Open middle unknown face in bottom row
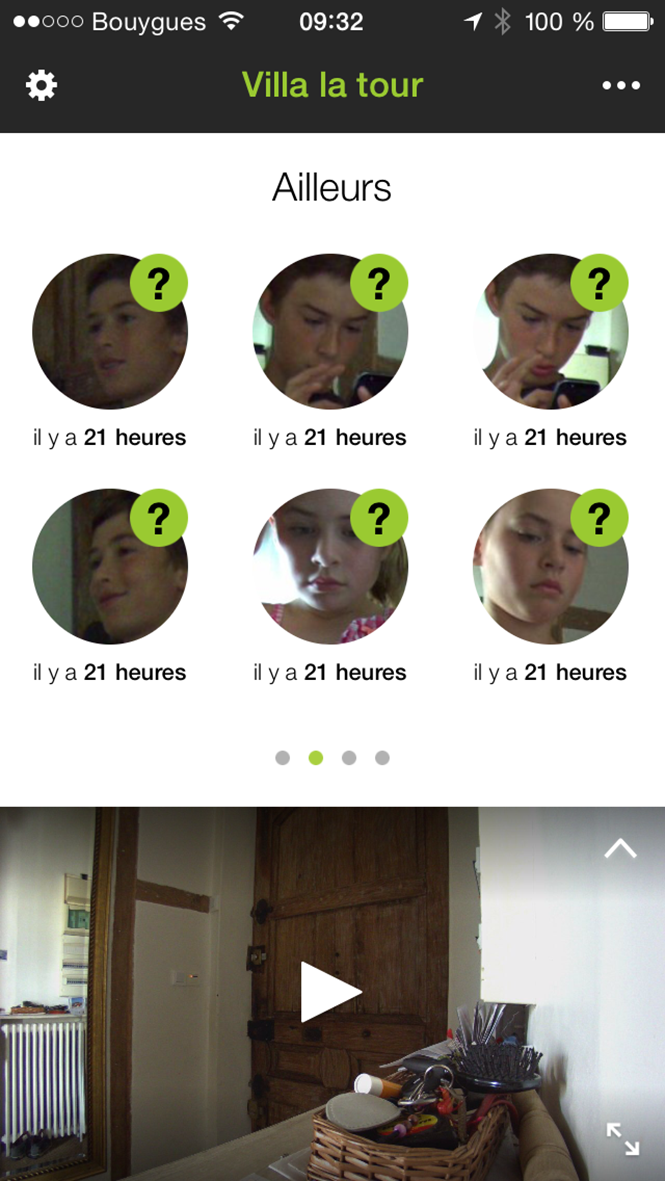This screenshot has width=665, height=1181. tap(330, 566)
